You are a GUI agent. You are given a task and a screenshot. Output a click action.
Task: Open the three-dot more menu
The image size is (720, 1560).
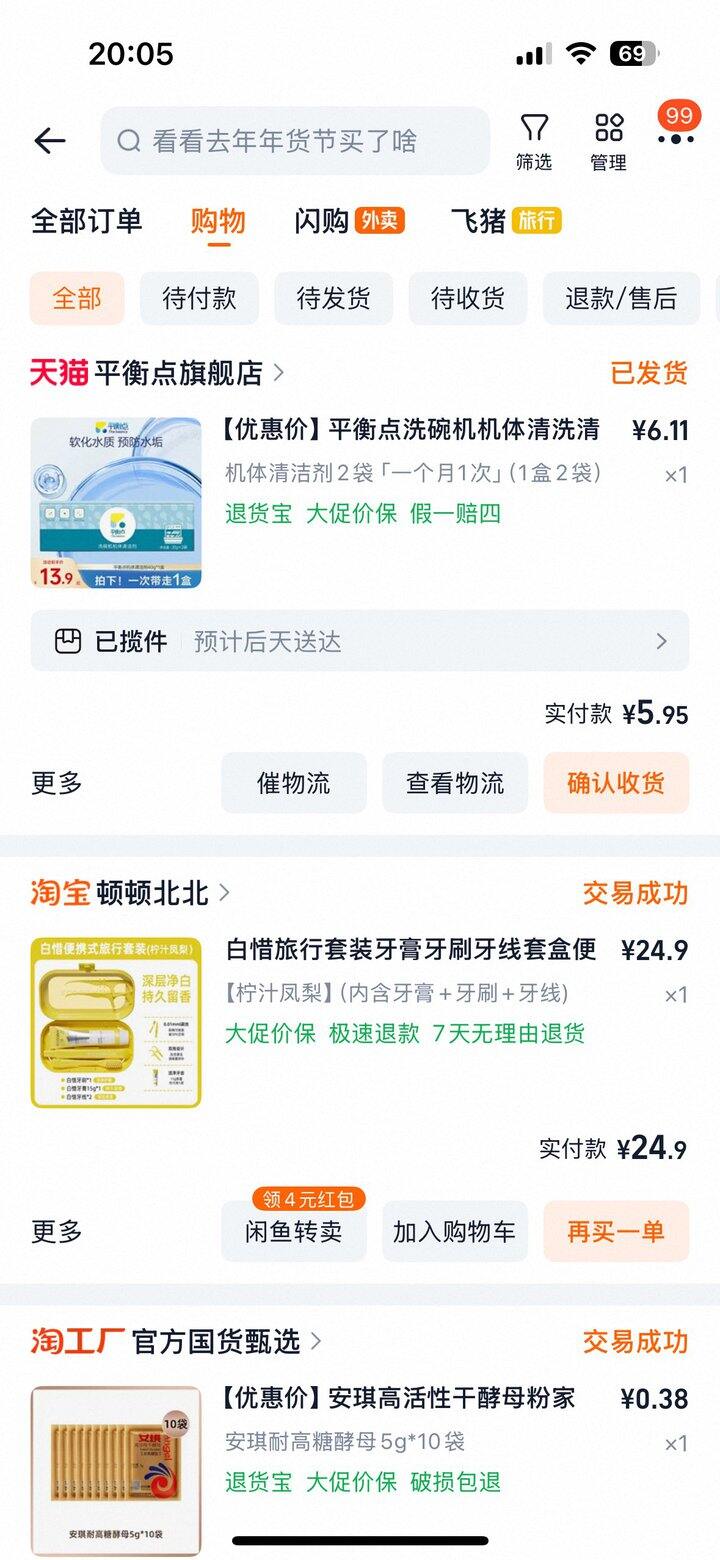tap(676, 139)
